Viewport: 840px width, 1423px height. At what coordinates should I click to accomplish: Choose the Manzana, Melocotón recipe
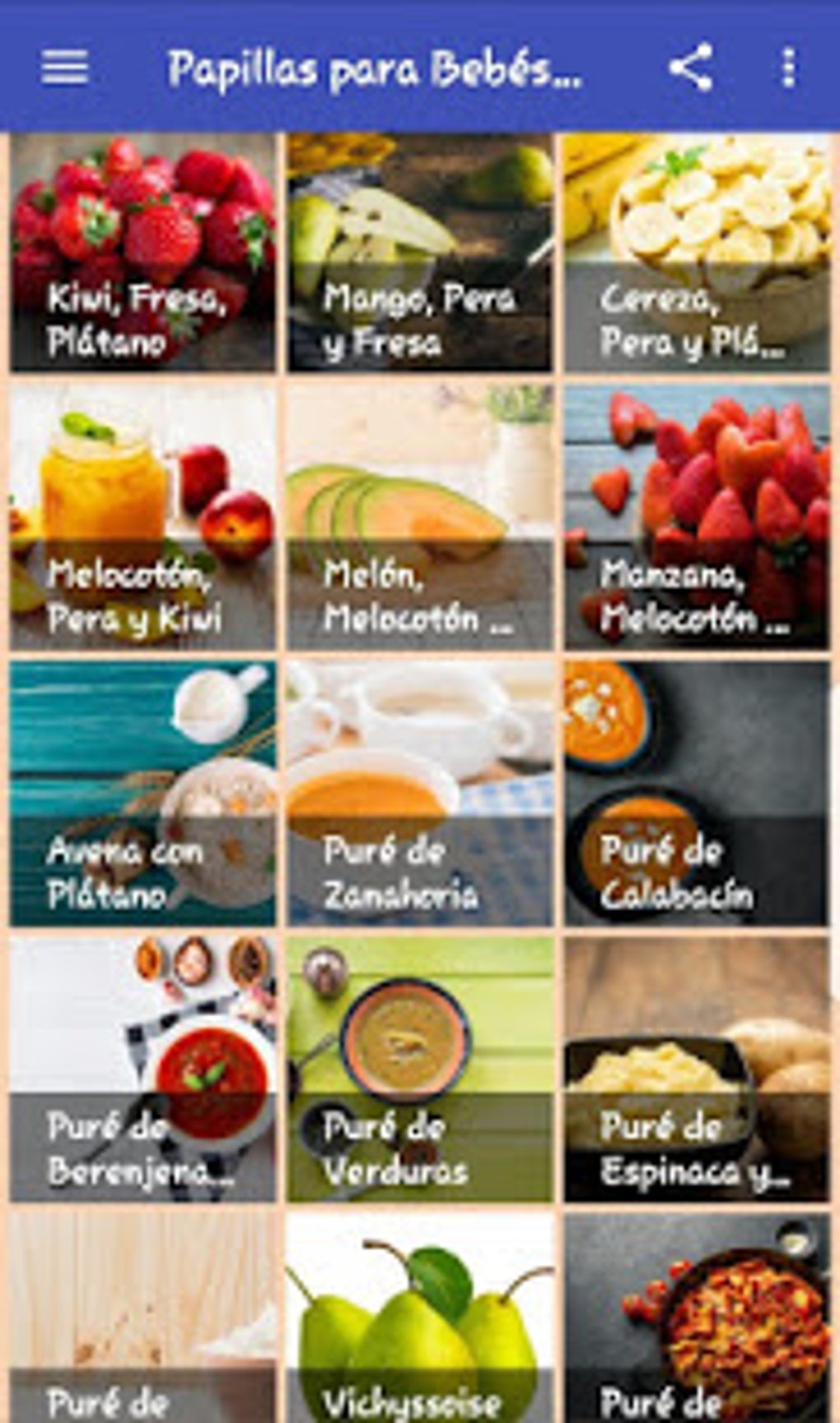click(697, 517)
